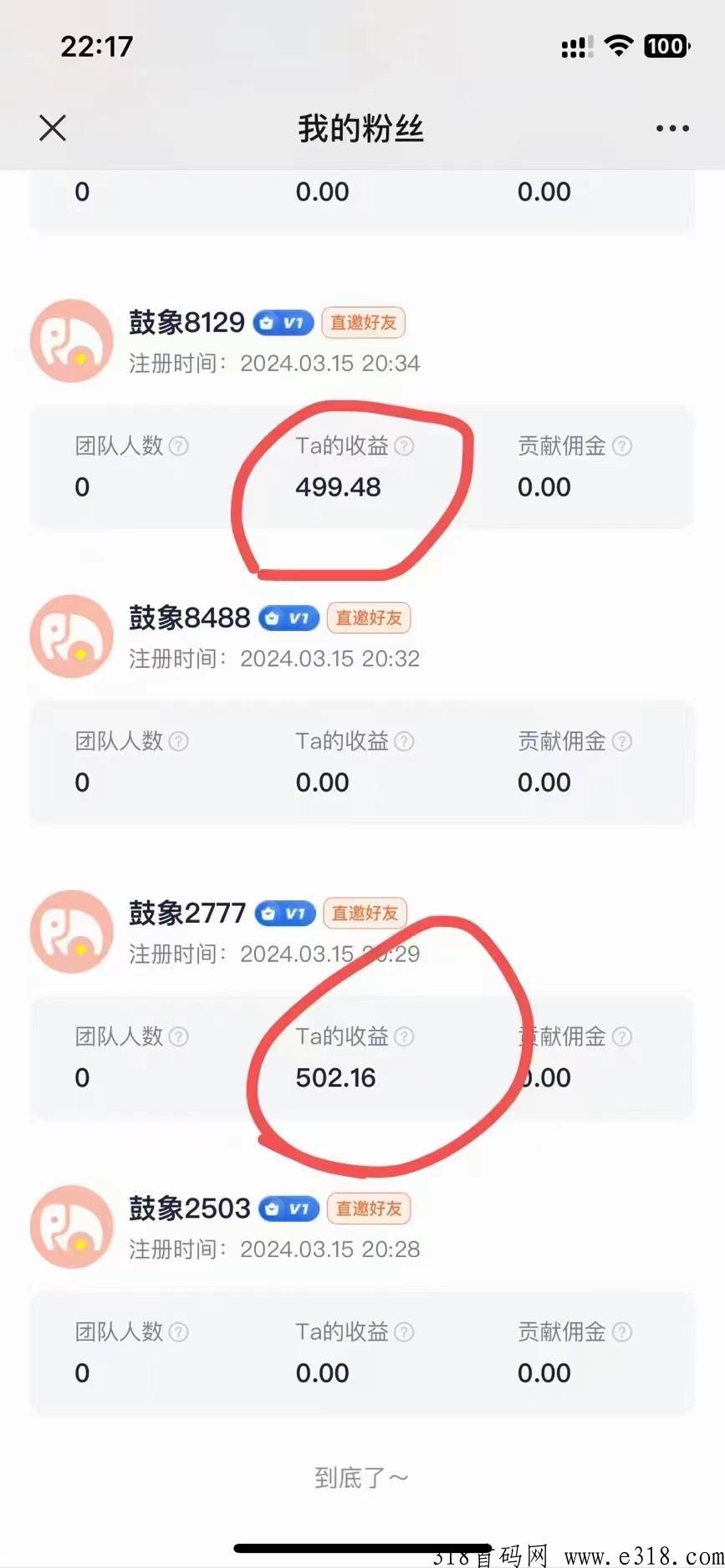The image size is (725, 1568).
Task: Tap help icon beside Ta的收益 under 鼓象8488
Action: coord(404,741)
